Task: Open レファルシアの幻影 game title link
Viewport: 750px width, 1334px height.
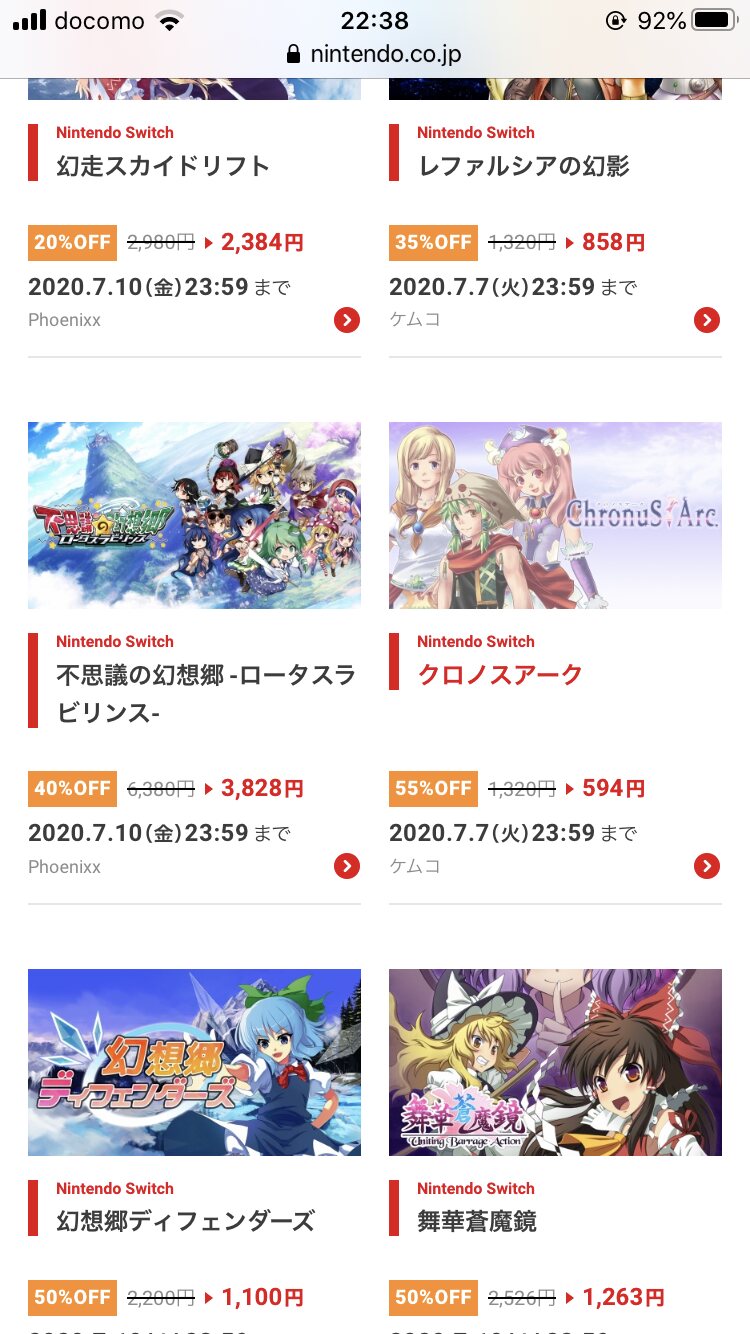Action: click(x=523, y=166)
